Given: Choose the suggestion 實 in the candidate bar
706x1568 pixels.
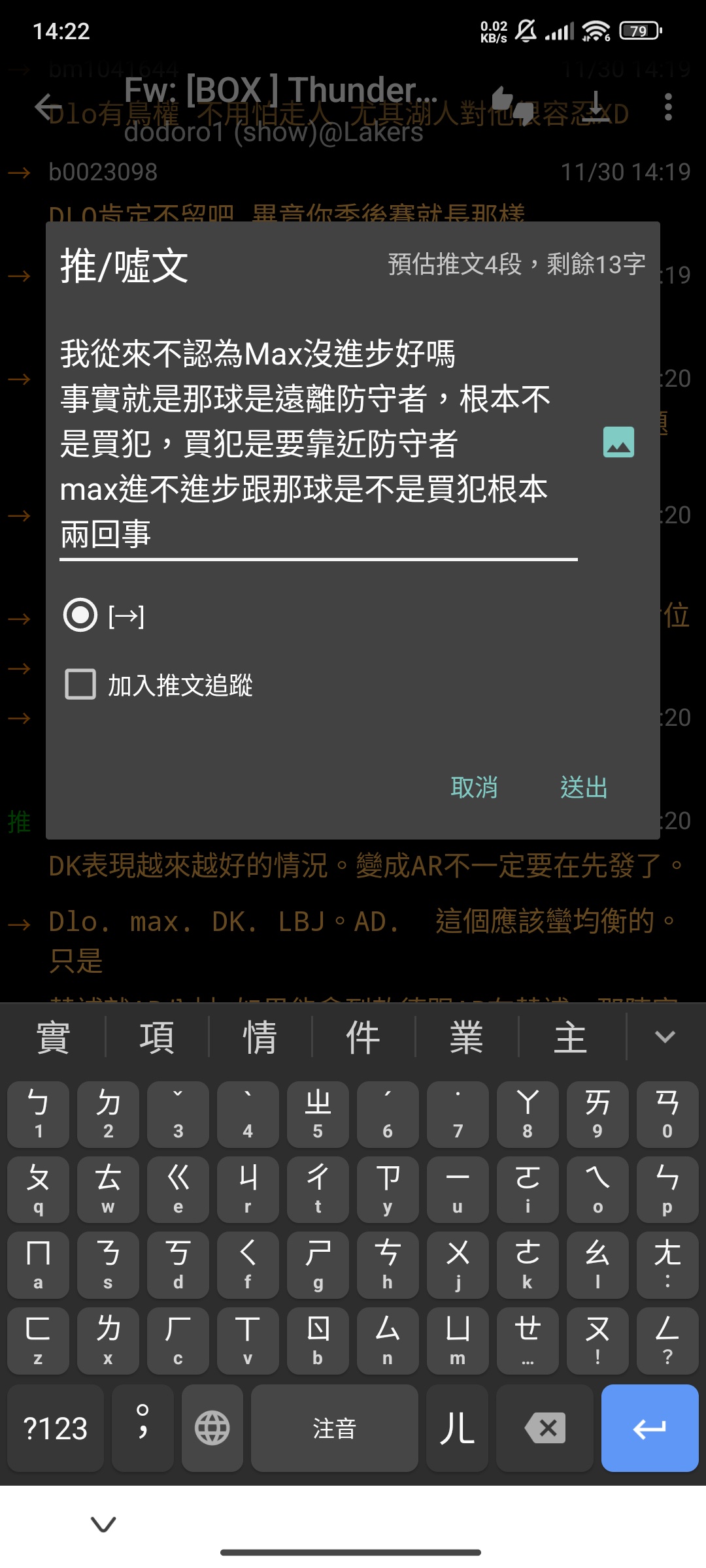Looking at the screenshot, I should pos(52,1037).
